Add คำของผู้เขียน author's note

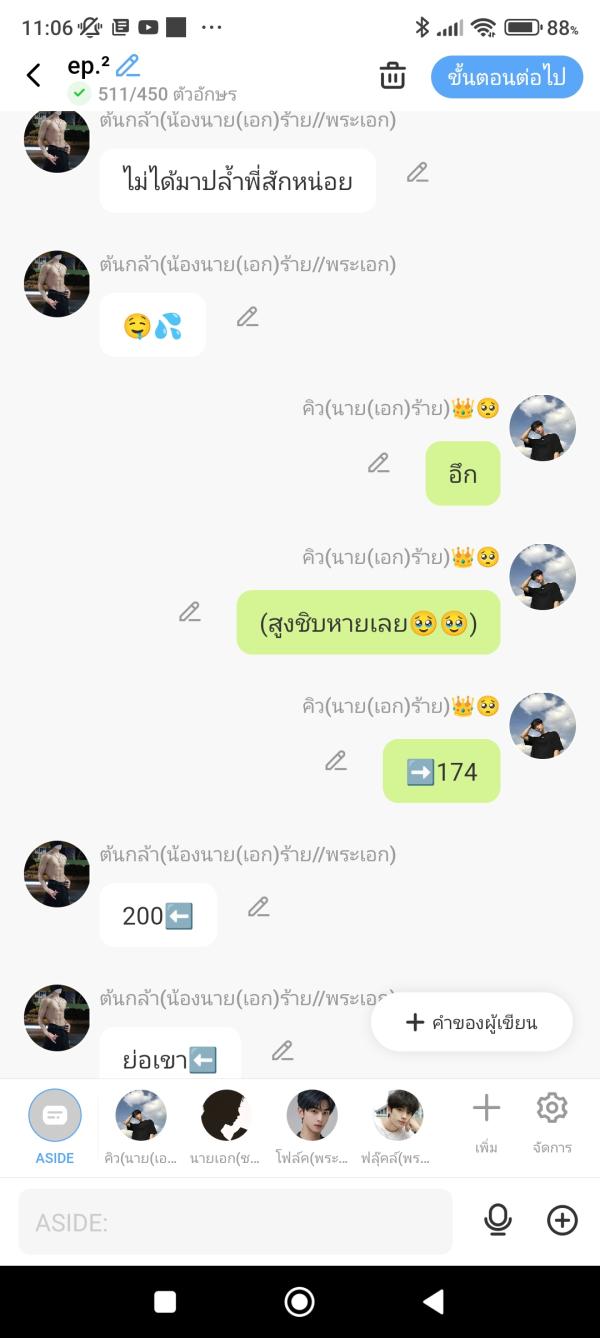[472, 1022]
